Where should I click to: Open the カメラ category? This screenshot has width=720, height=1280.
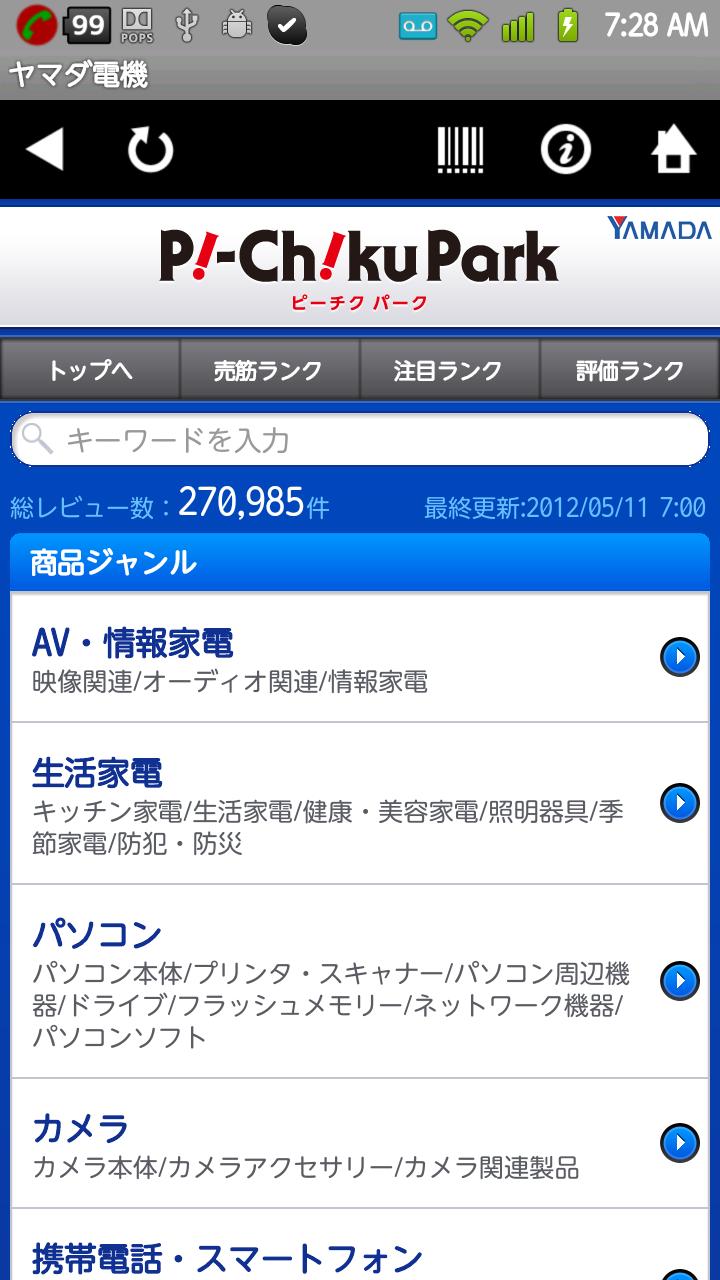360,1142
